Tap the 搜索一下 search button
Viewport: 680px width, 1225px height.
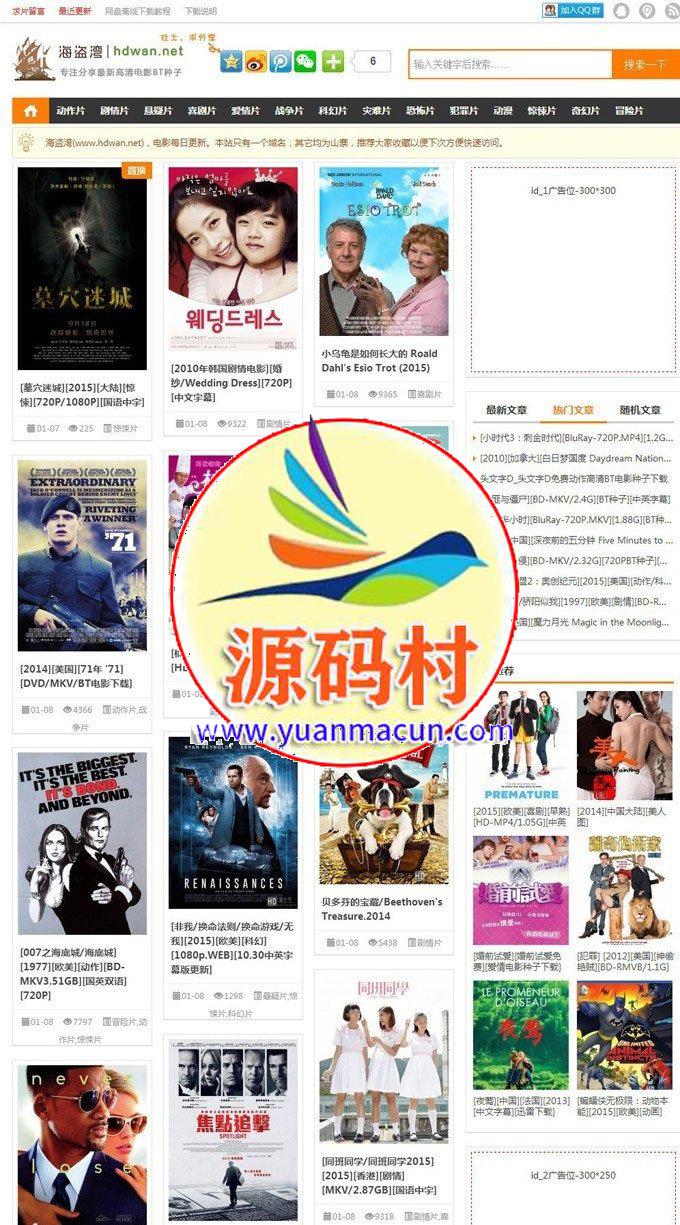click(644, 64)
